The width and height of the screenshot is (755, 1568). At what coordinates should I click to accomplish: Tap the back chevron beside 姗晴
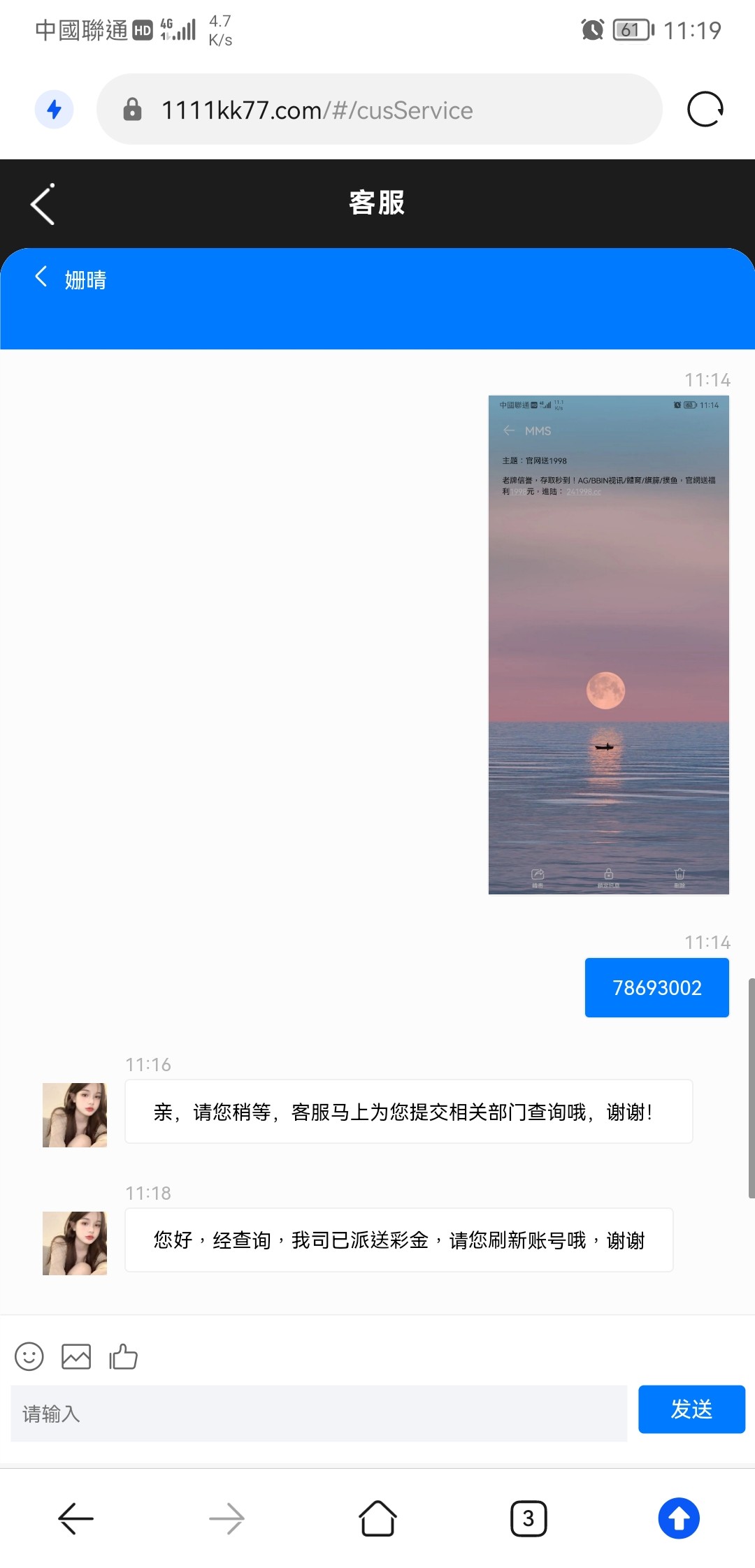(x=41, y=277)
